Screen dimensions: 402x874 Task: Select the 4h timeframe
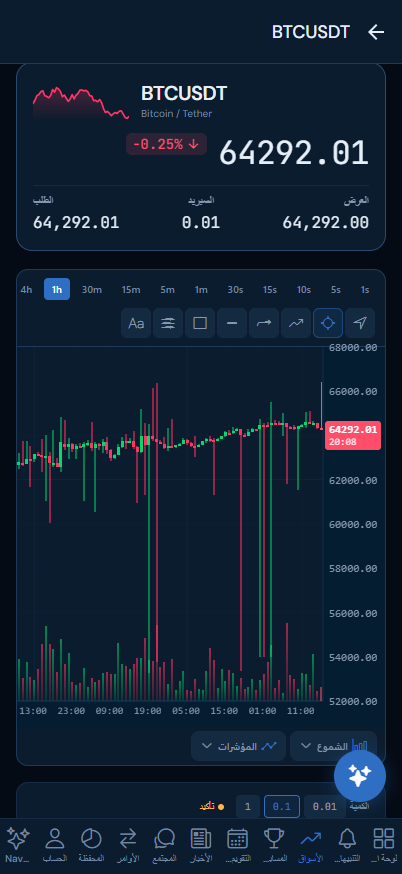[x=26, y=289]
